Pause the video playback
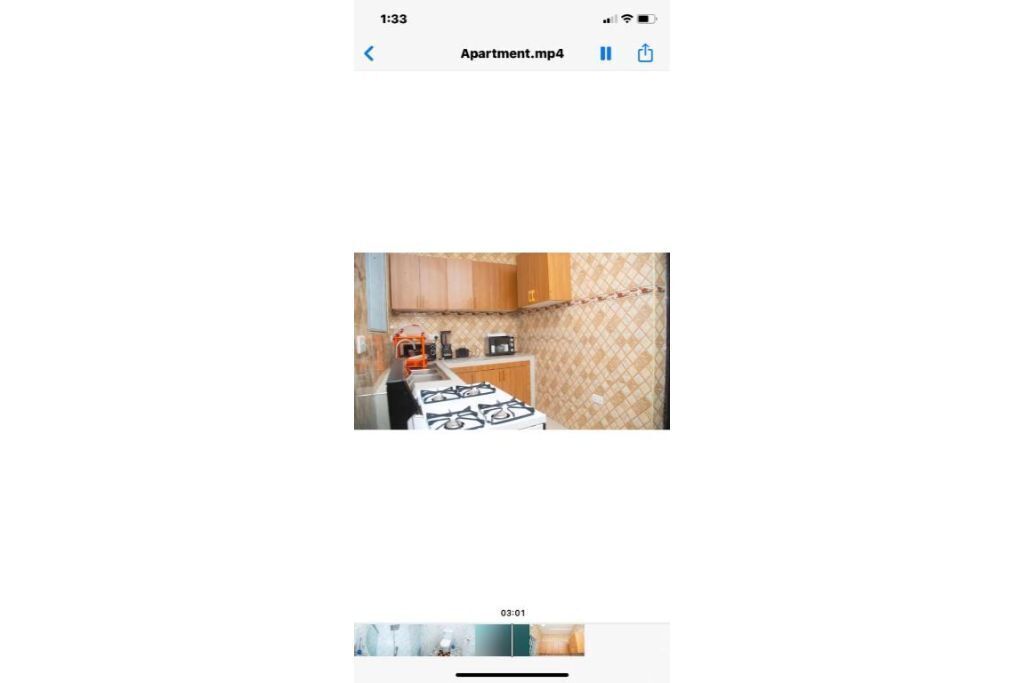1024x683 pixels. [605, 54]
